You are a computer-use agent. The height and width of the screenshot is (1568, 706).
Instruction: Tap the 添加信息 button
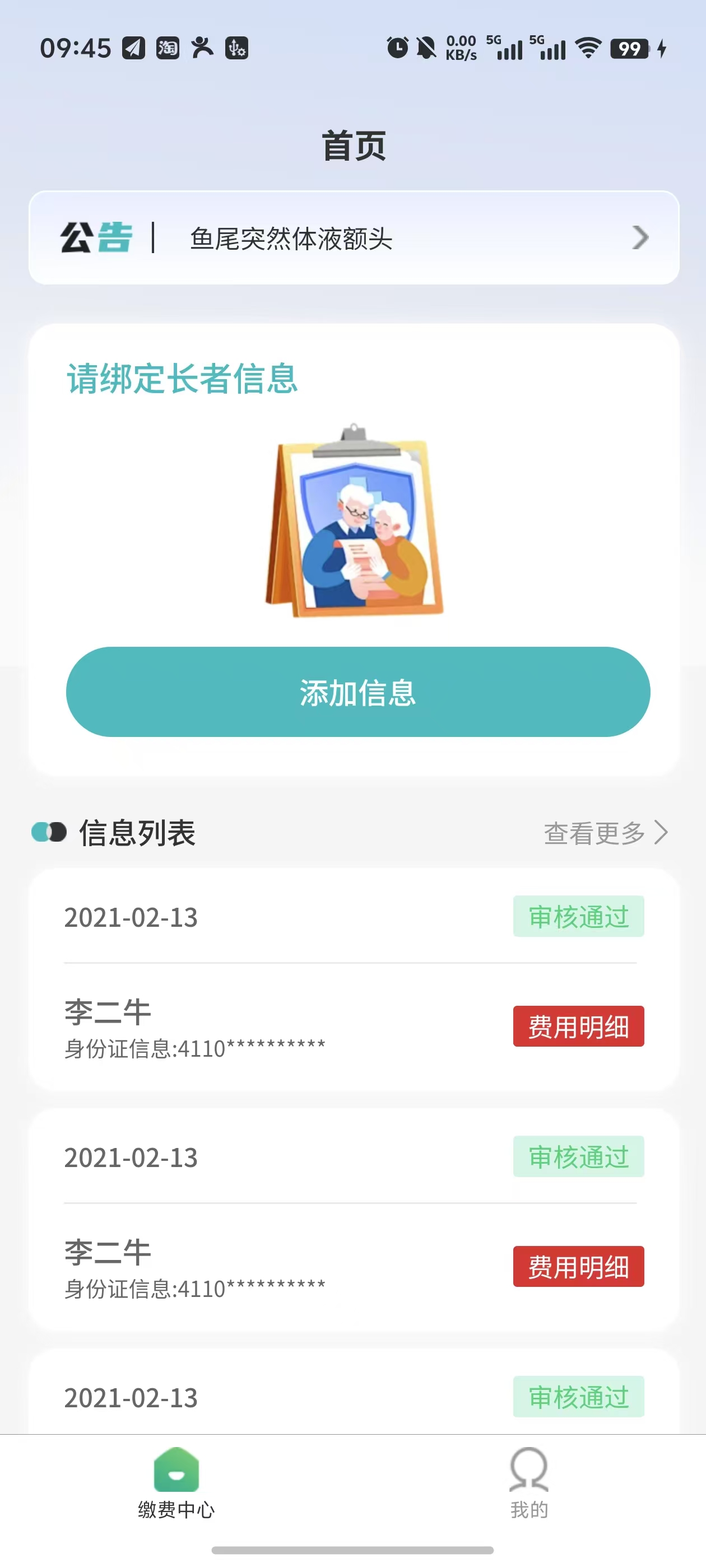coord(357,692)
